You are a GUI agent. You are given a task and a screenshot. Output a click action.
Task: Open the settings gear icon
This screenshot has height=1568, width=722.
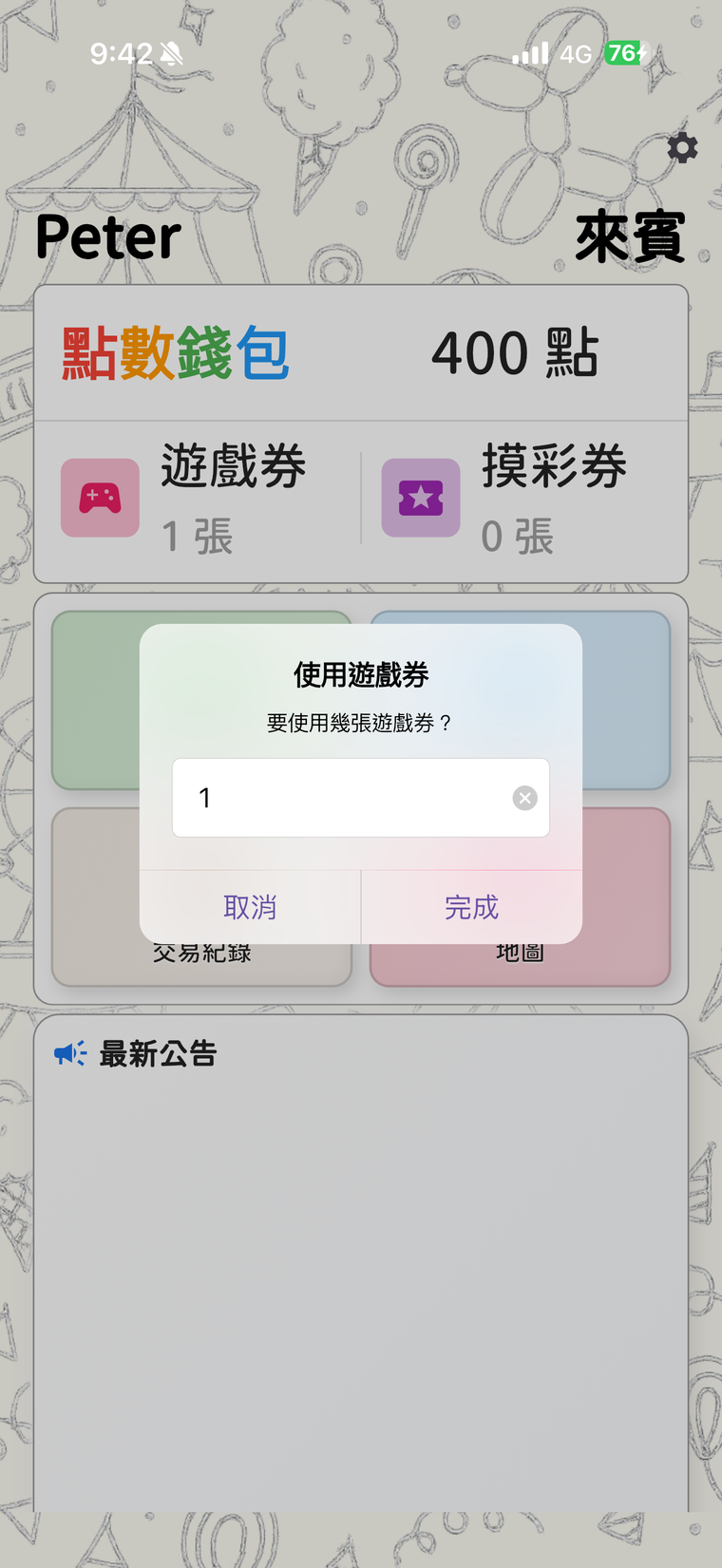click(682, 148)
